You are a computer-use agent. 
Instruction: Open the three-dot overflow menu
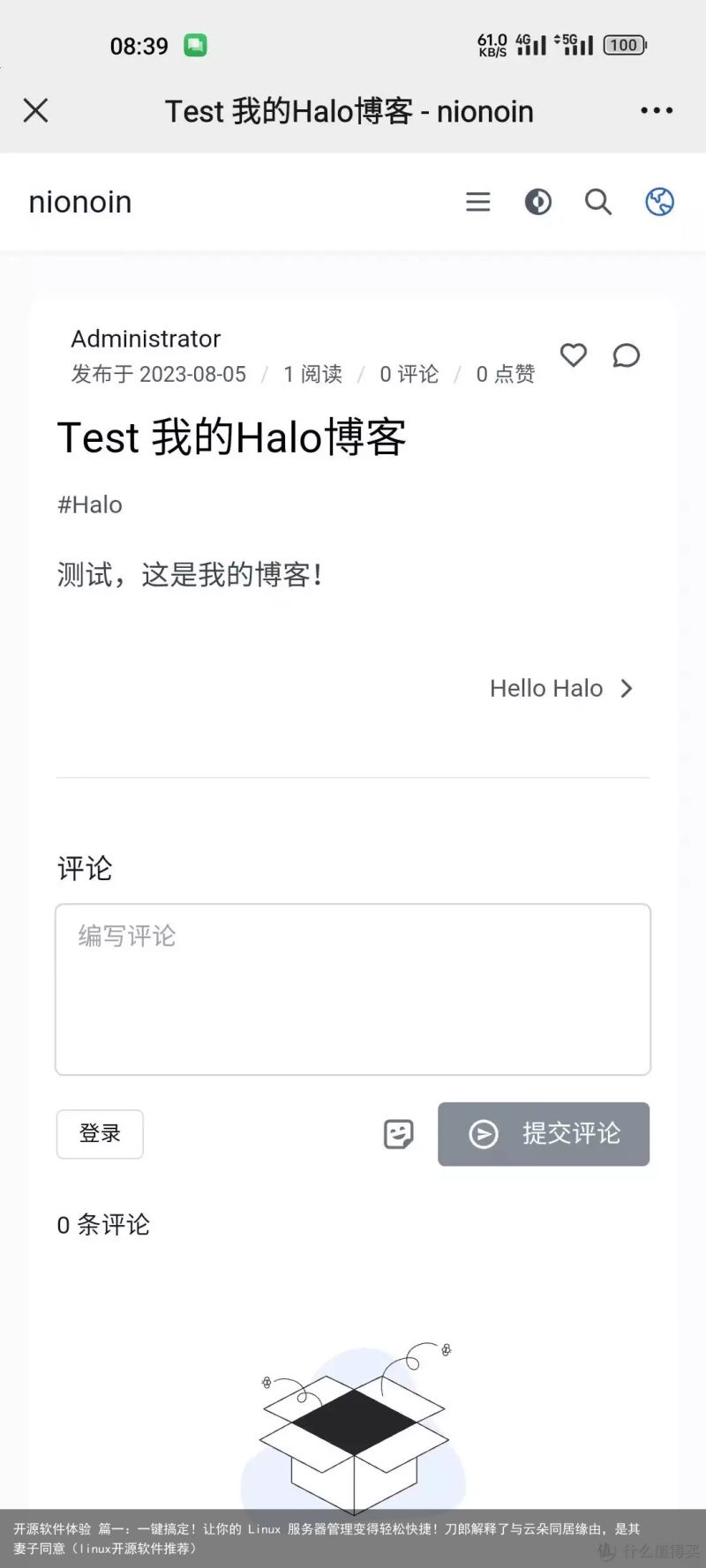[x=657, y=110]
